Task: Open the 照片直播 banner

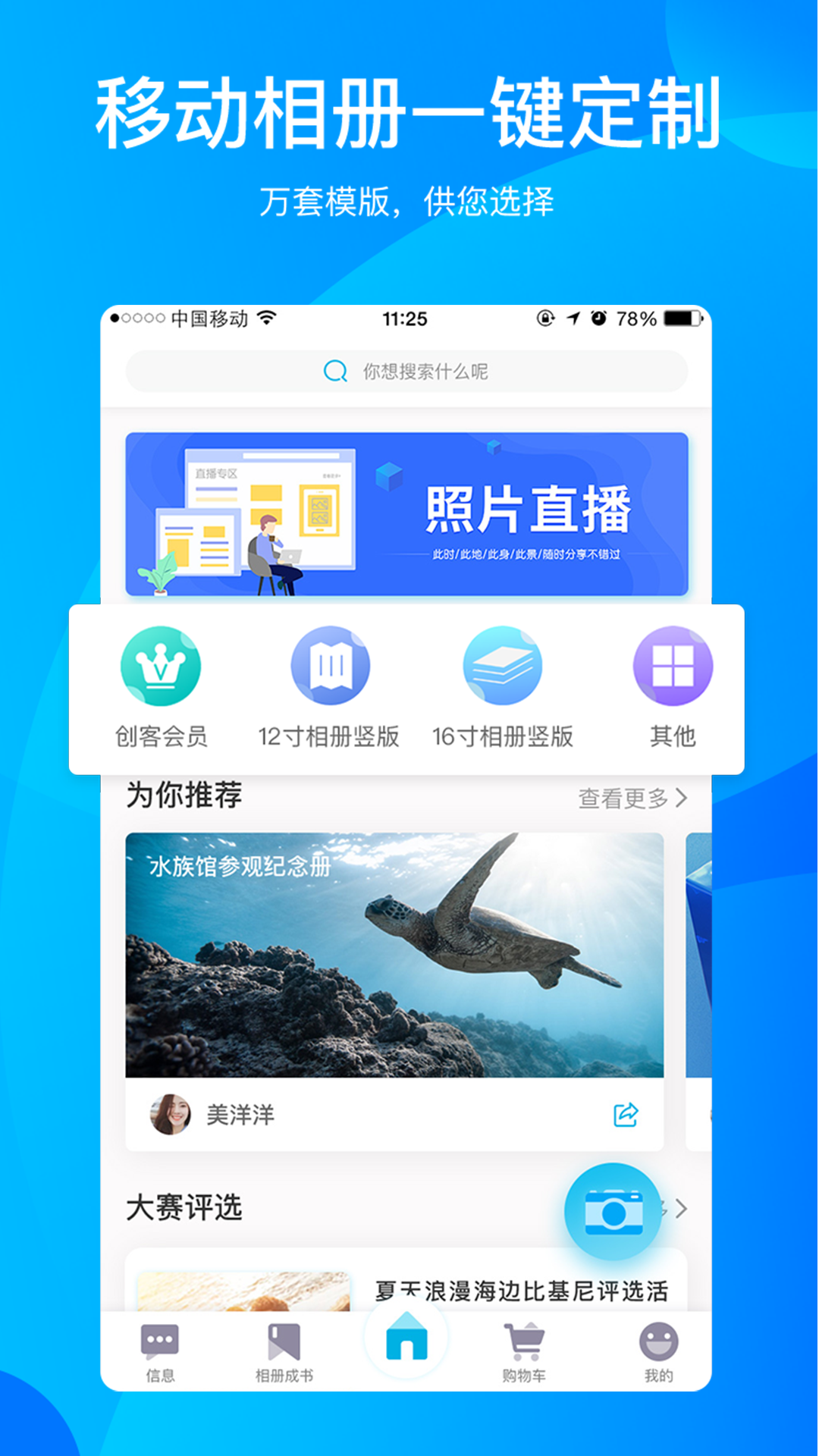Action: (x=409, y=515)
